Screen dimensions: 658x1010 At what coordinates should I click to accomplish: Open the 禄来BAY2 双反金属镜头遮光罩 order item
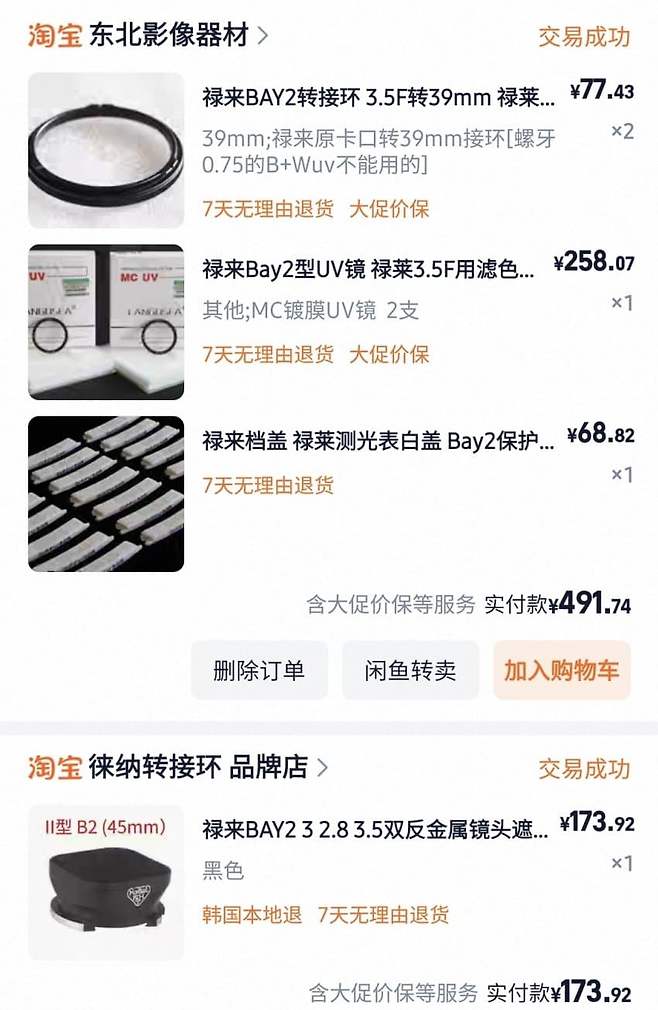click(375, 829)
